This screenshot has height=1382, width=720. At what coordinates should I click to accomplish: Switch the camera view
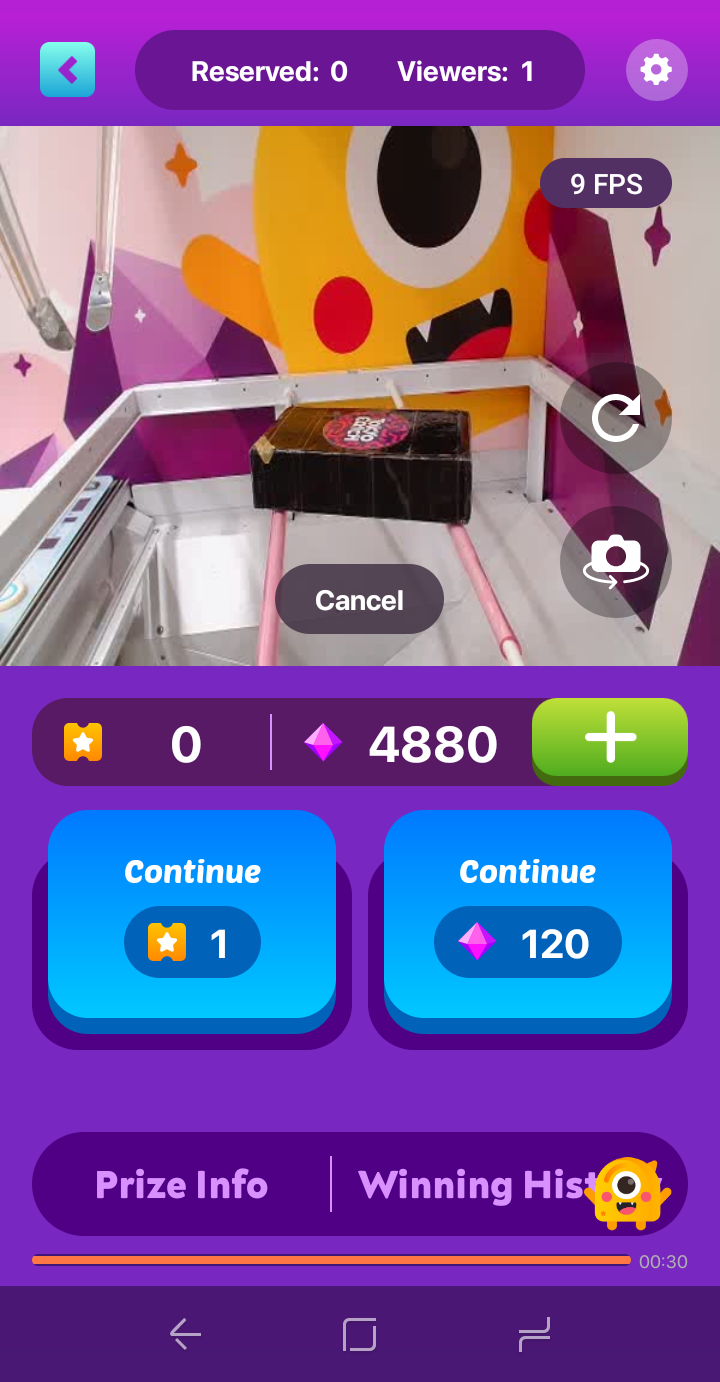click(615, 561)
